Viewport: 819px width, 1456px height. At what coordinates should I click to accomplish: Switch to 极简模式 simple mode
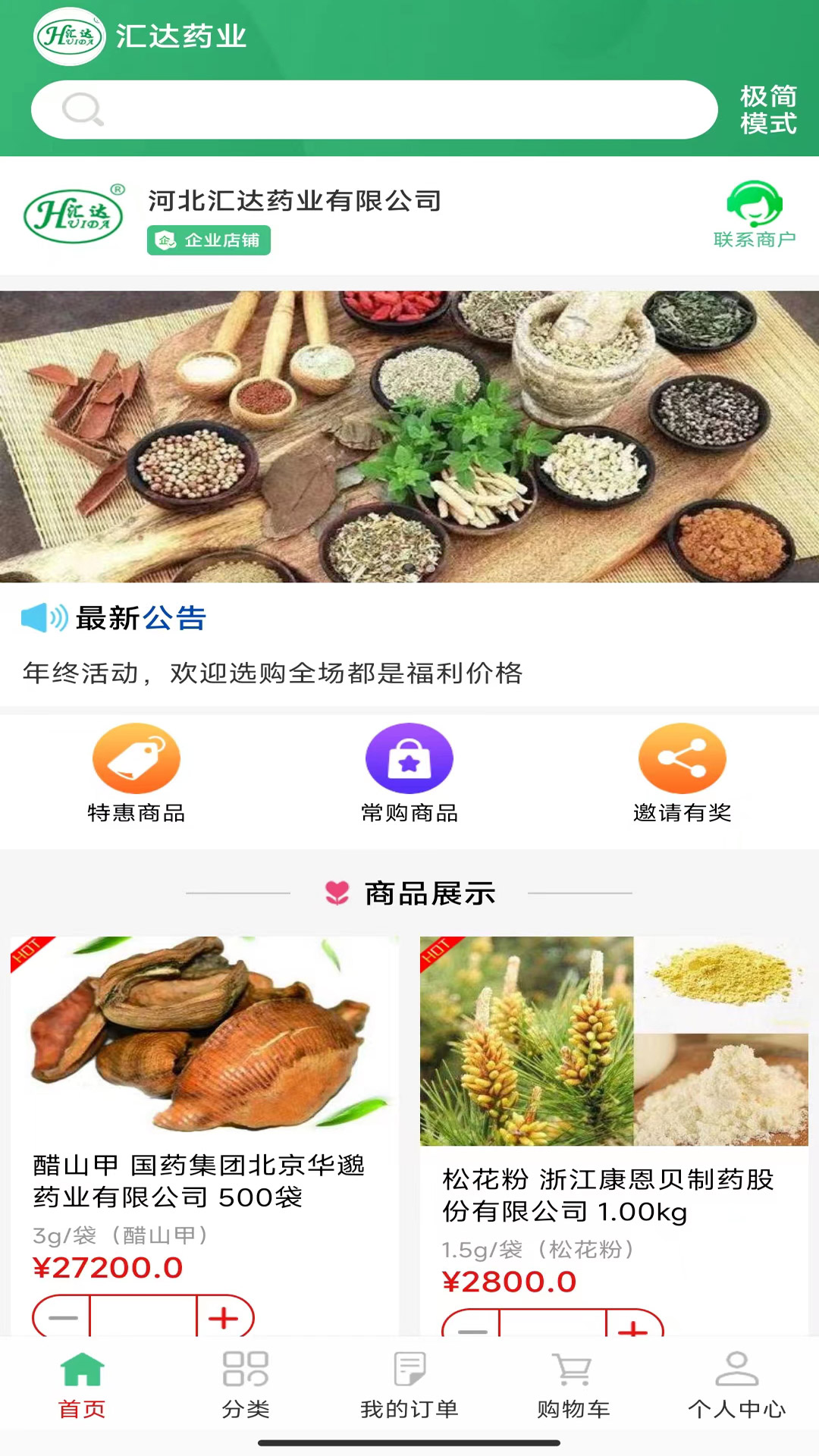[767, 110]
